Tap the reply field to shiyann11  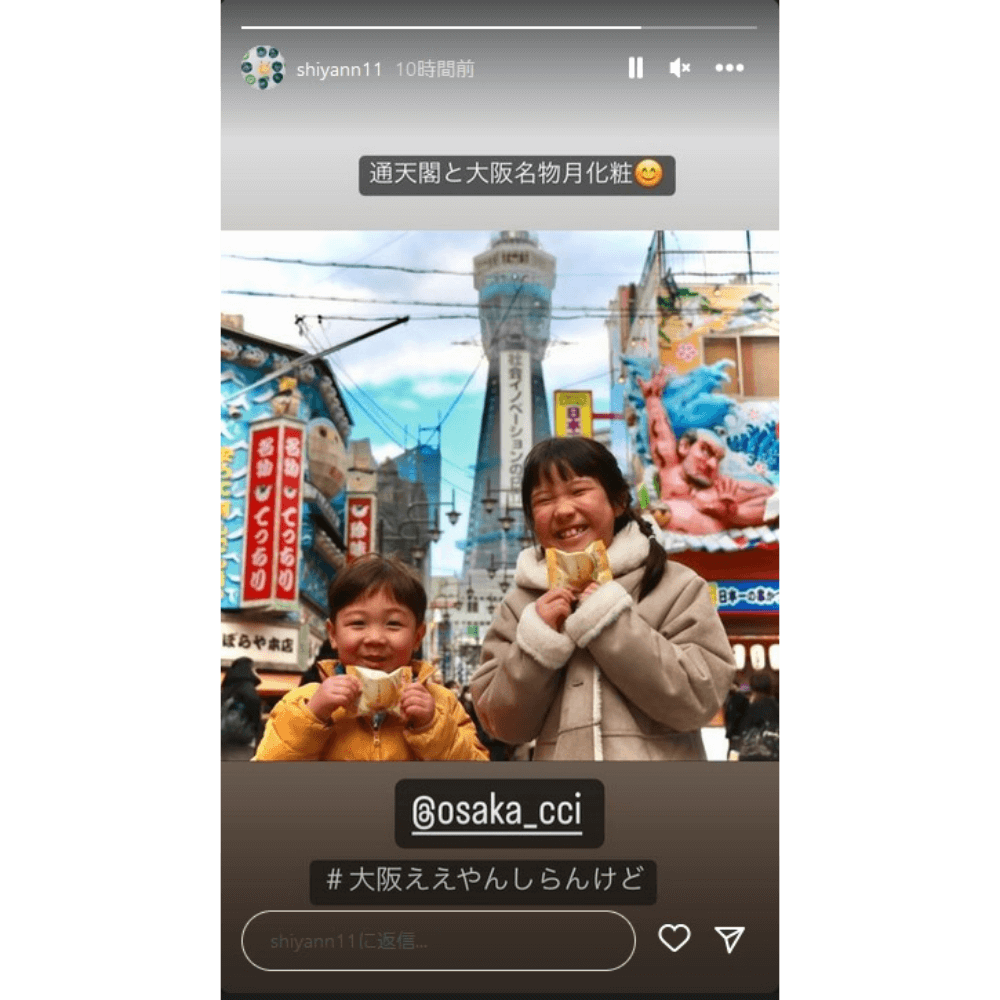[x=438, y=941]
